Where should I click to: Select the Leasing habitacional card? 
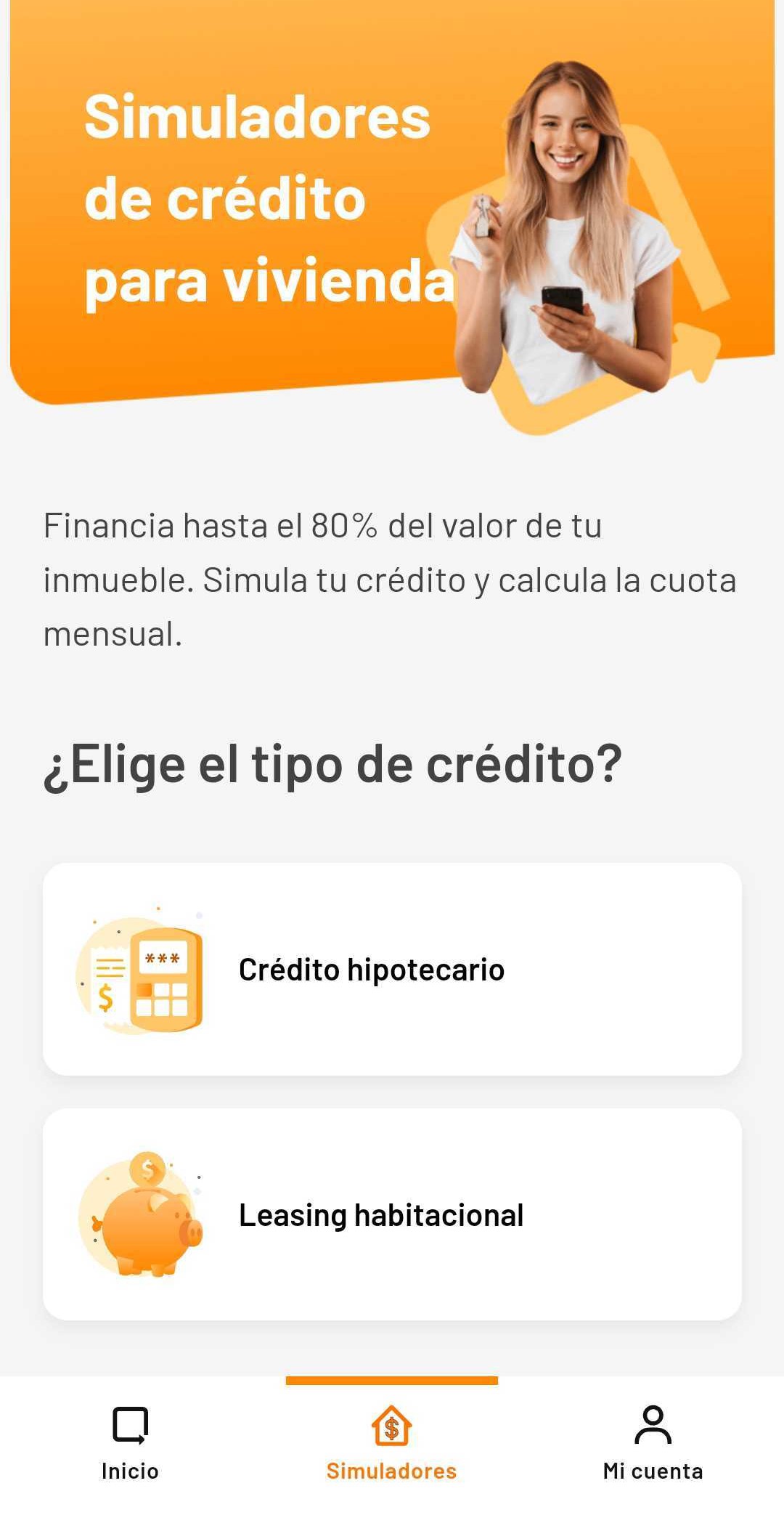pyautogui.click(x=392, y=1214)
